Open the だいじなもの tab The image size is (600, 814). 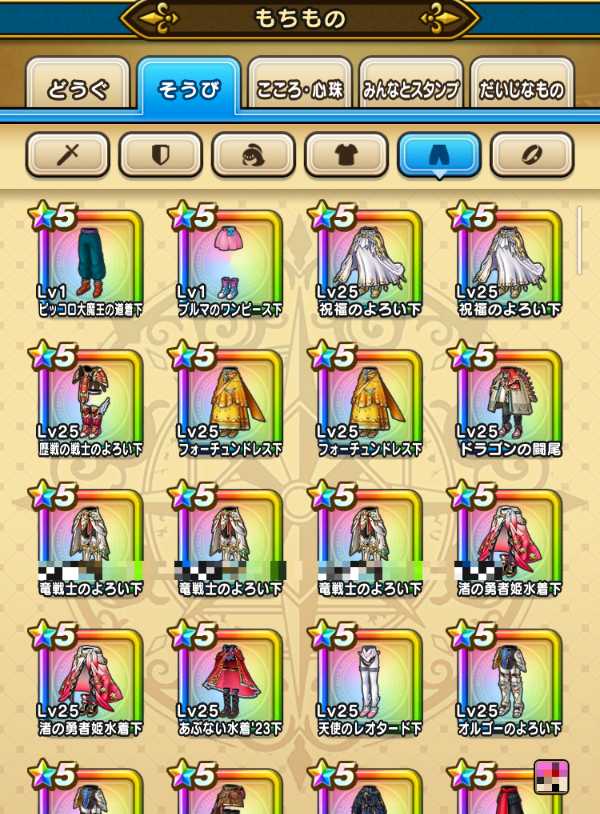tap(521, 90)
